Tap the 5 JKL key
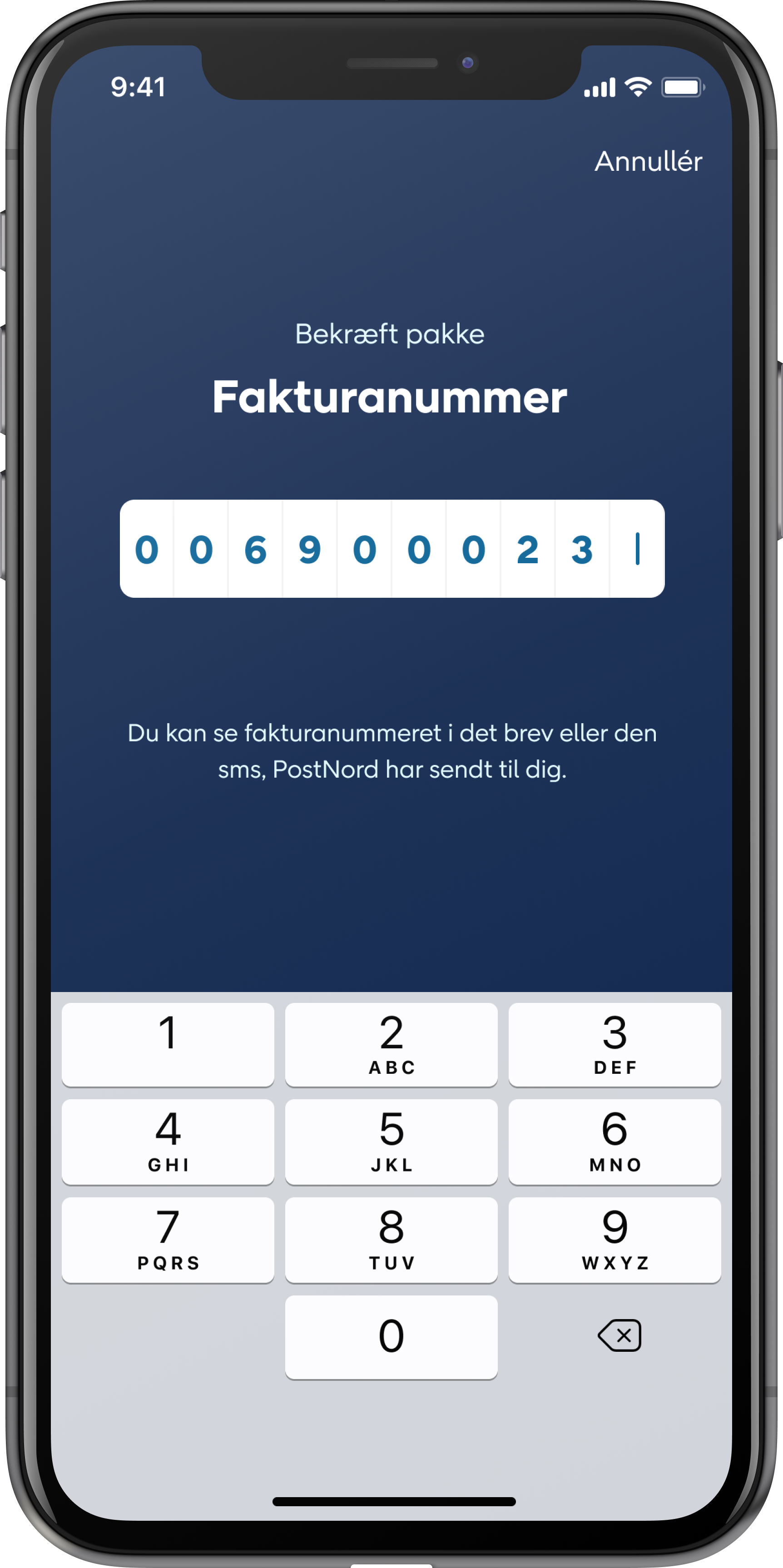The height and width of the screenshot is (1568, 783). [x=391, y=1141]
